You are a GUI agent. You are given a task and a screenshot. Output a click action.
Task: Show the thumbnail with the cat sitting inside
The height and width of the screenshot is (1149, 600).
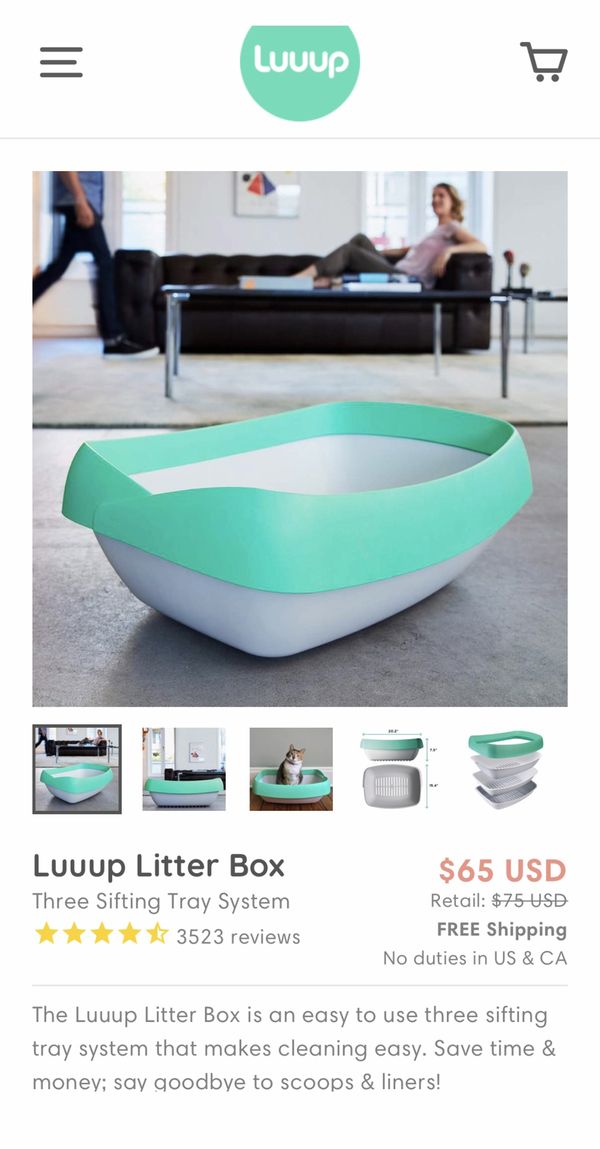tap(291, 769)
